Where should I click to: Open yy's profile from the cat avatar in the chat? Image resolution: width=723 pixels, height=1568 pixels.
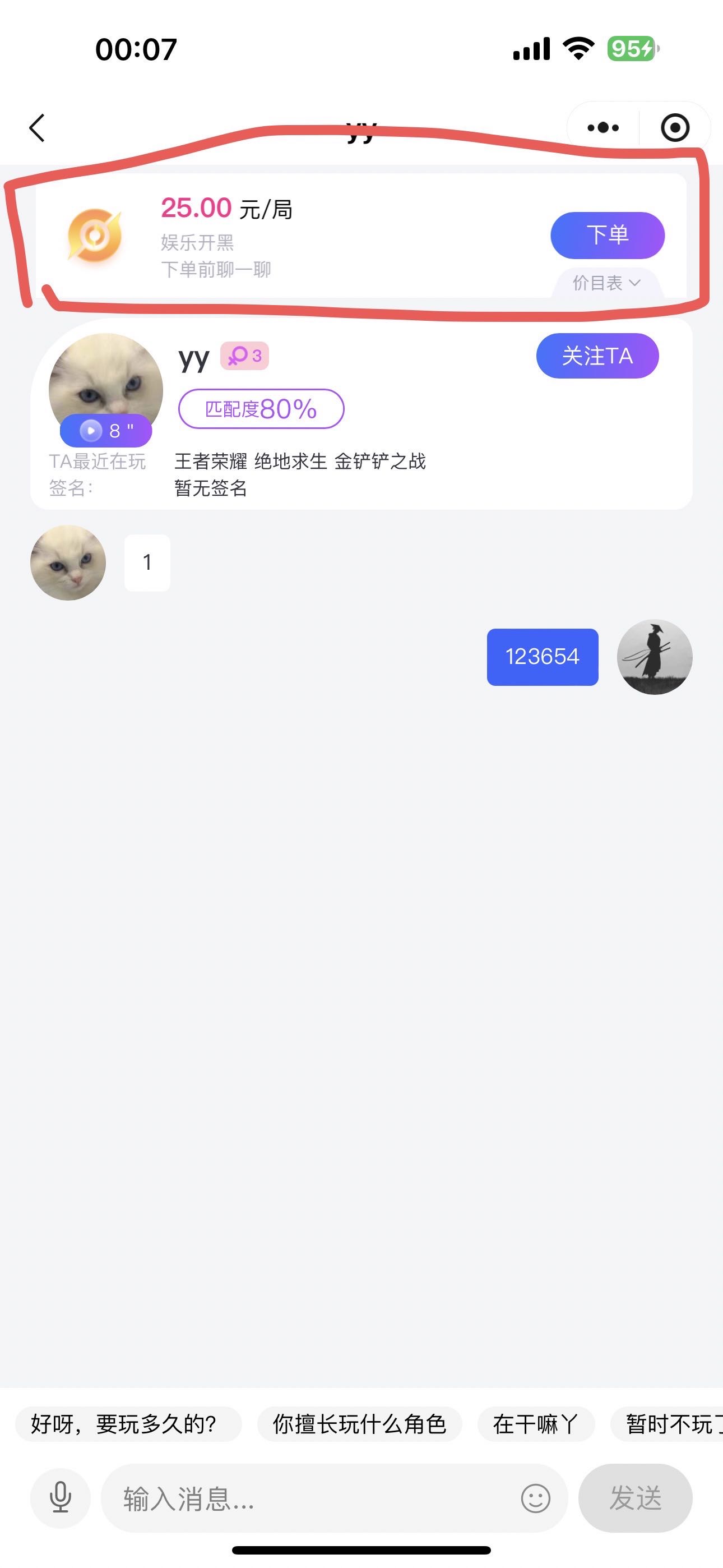coord(68,562)
